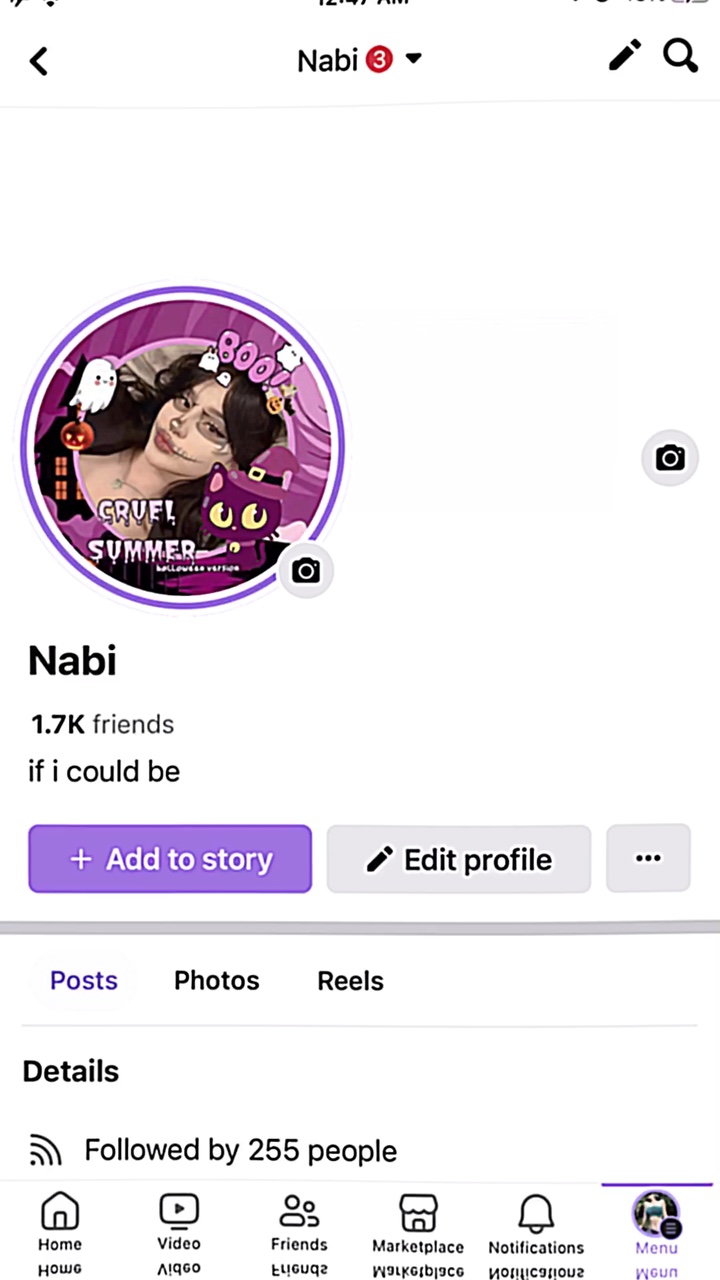Open search from the magnifier icon
This screenshot has height=1280, width=720.
(x=680, y=56)
